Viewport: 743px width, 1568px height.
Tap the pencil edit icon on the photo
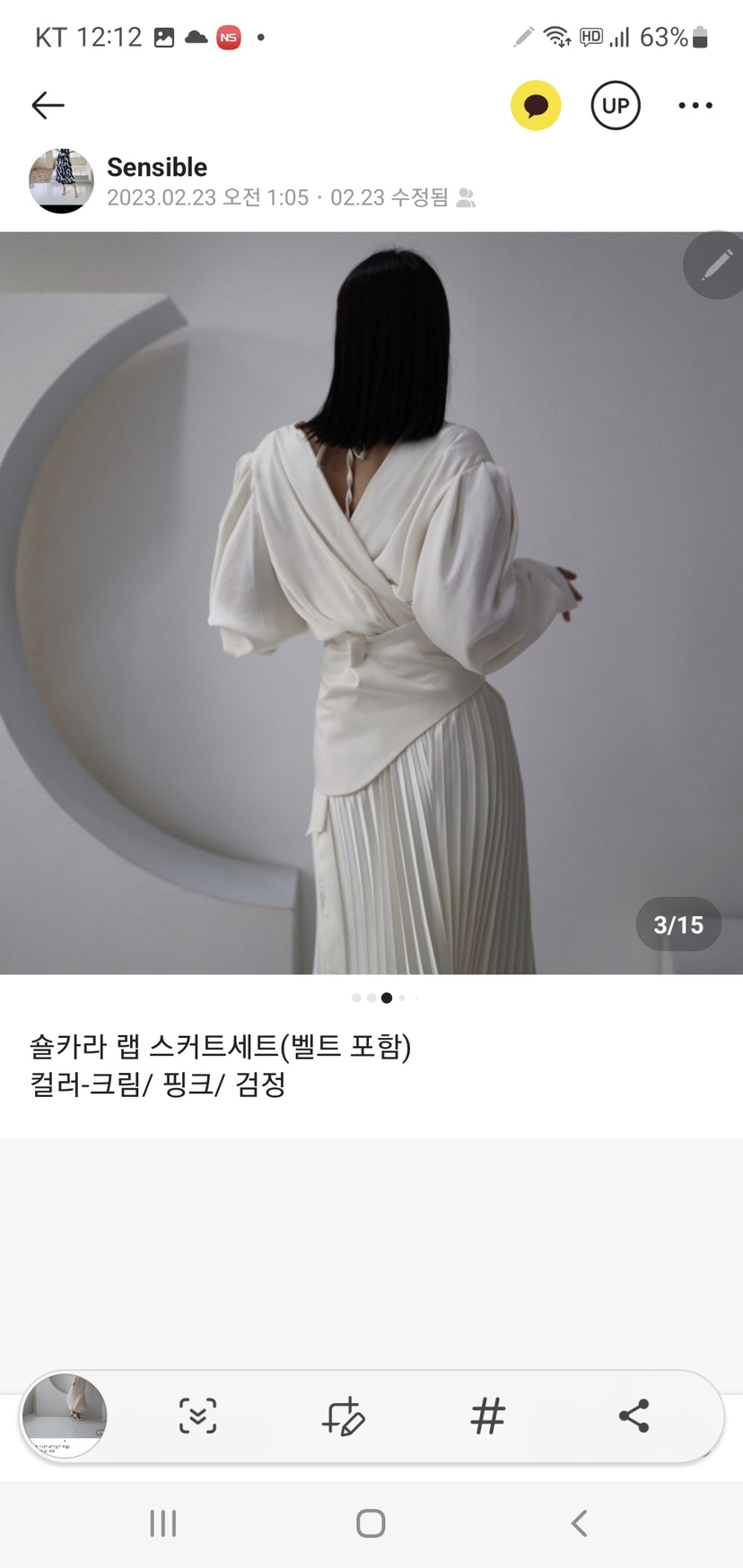click(716, 266)
